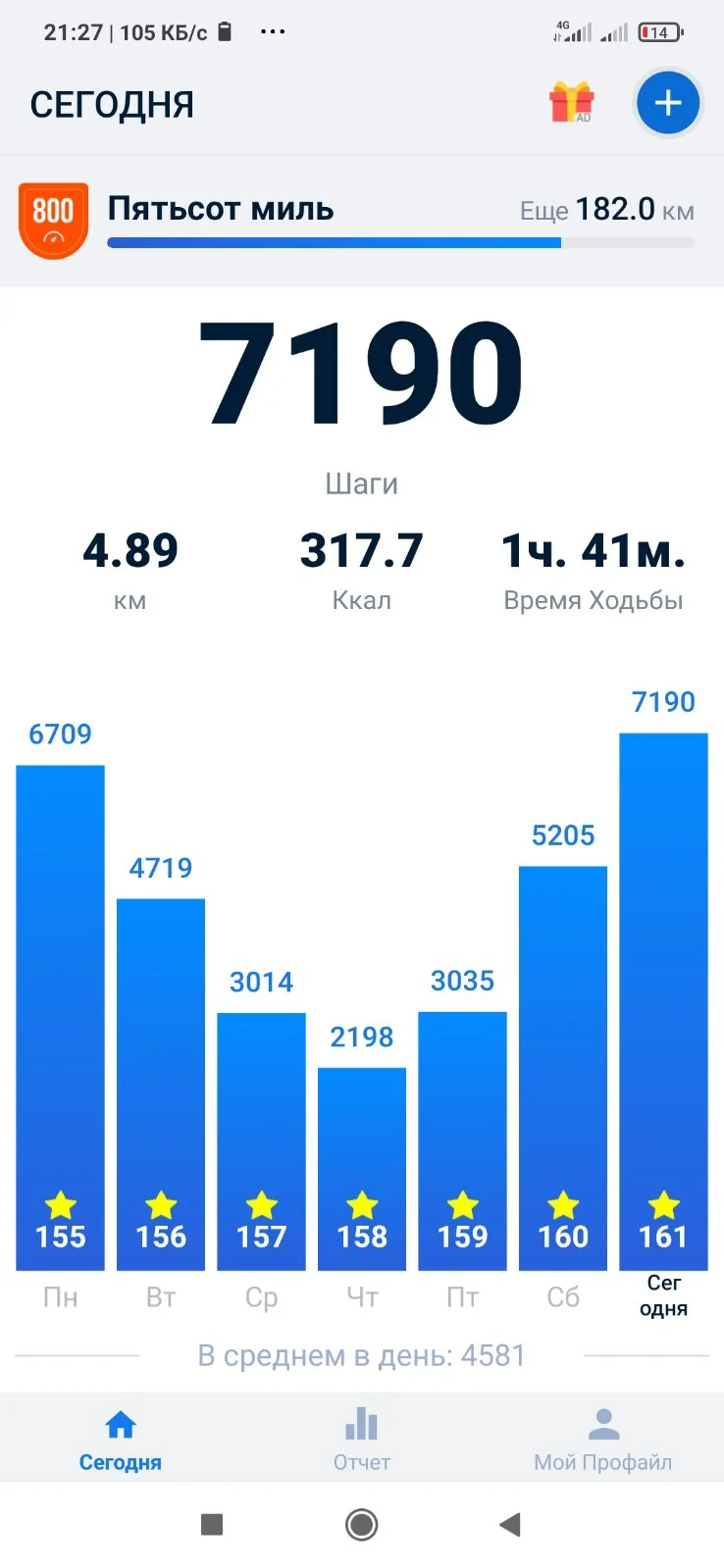Viewport: 724px width, 1568px height.
Task: Select the Сегодня tab
Action: point(120,1439)
